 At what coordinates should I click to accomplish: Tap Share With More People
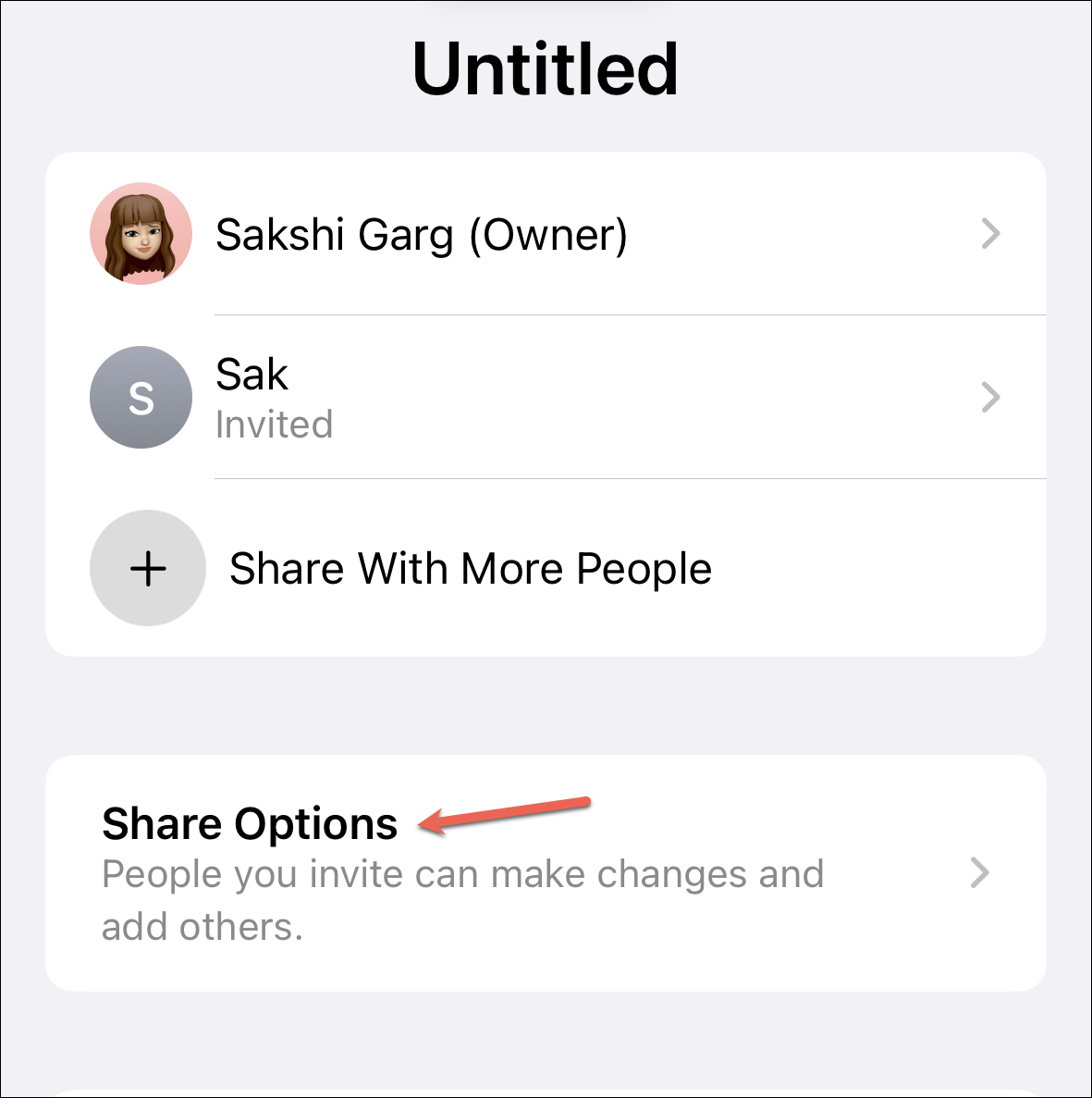470,568
